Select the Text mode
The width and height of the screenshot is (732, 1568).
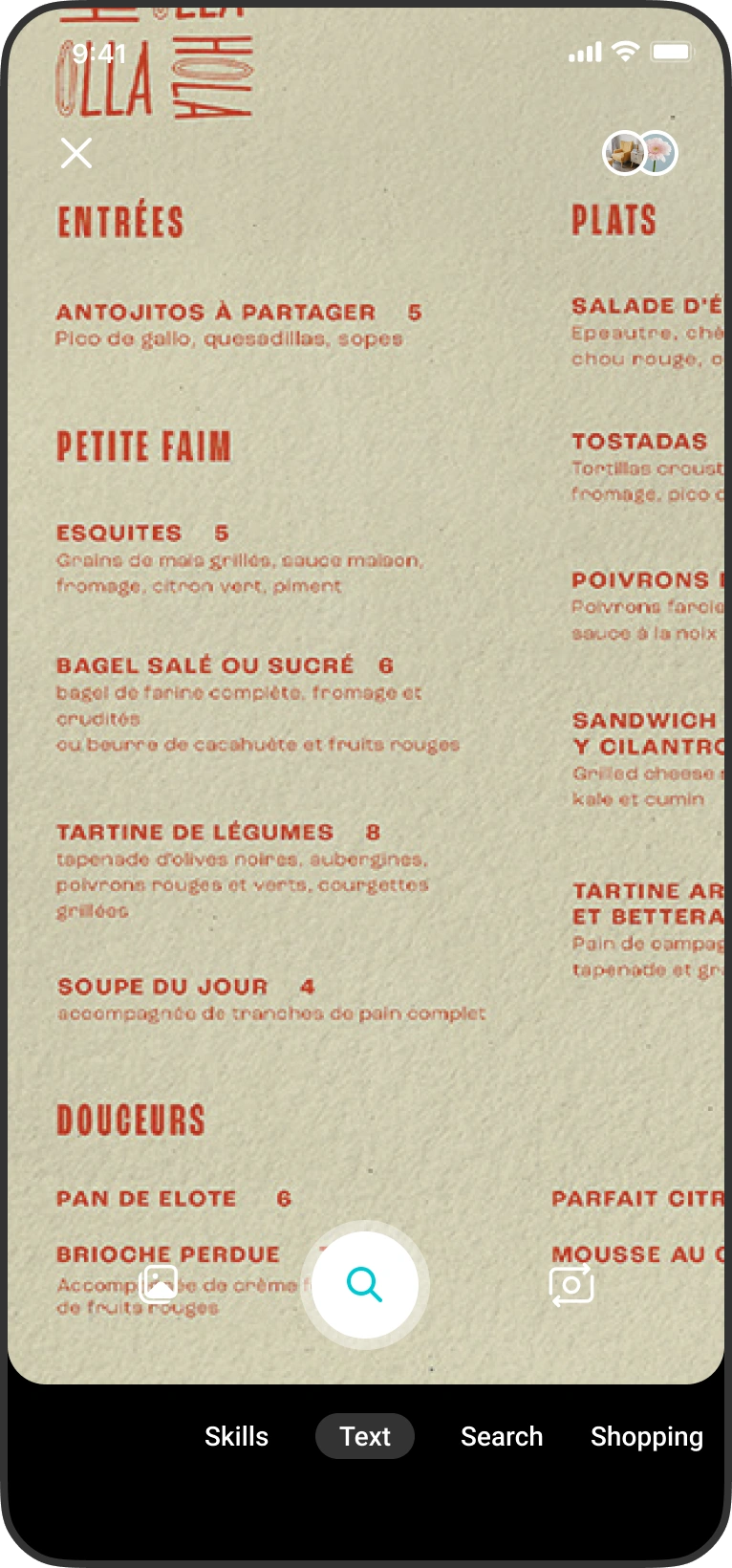(365, 1436)
